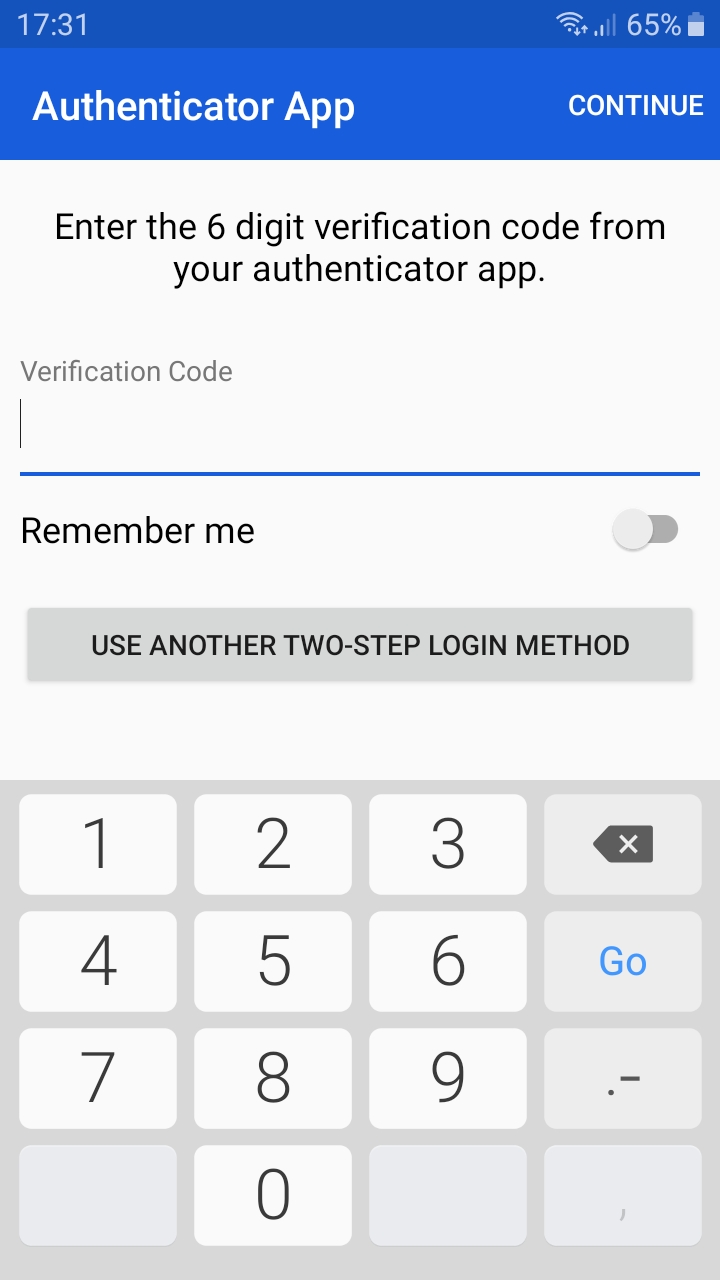Tap the backspace key on the keypad
720x1280 pixels.
click(x=622, y=844)
